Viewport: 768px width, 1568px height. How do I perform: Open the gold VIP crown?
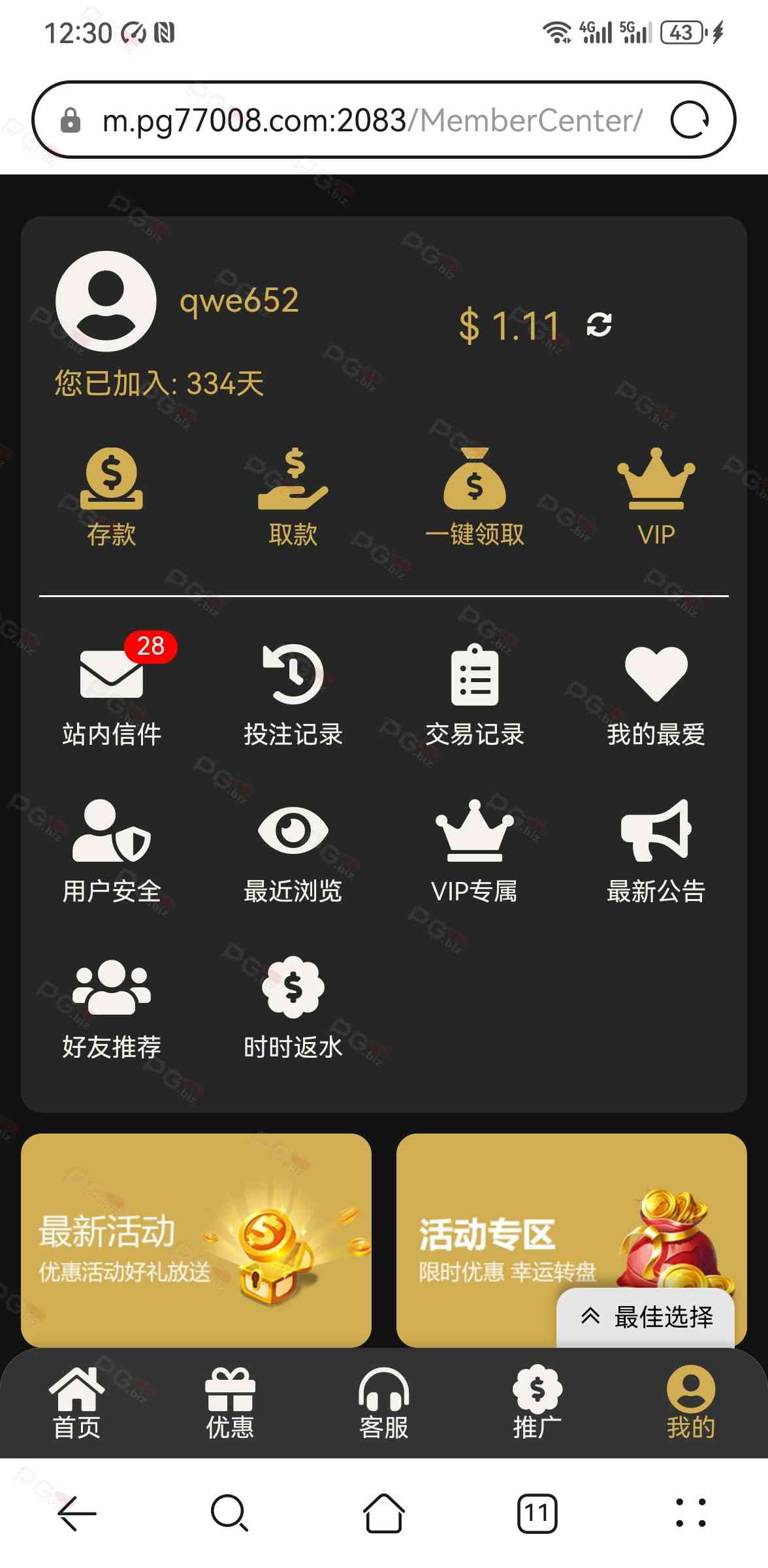[656, 497]
